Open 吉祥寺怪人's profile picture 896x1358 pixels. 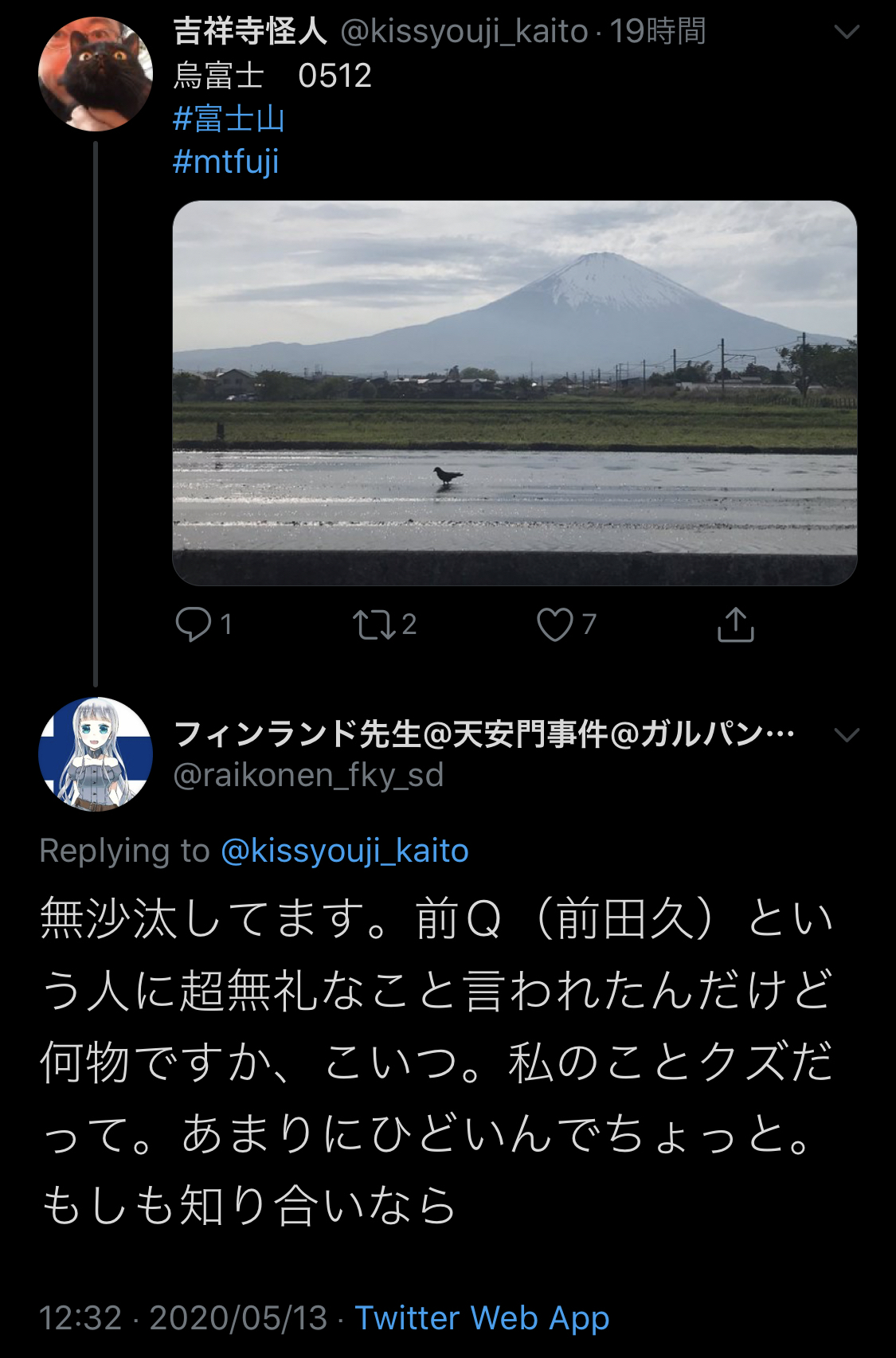tap(96, 74)
